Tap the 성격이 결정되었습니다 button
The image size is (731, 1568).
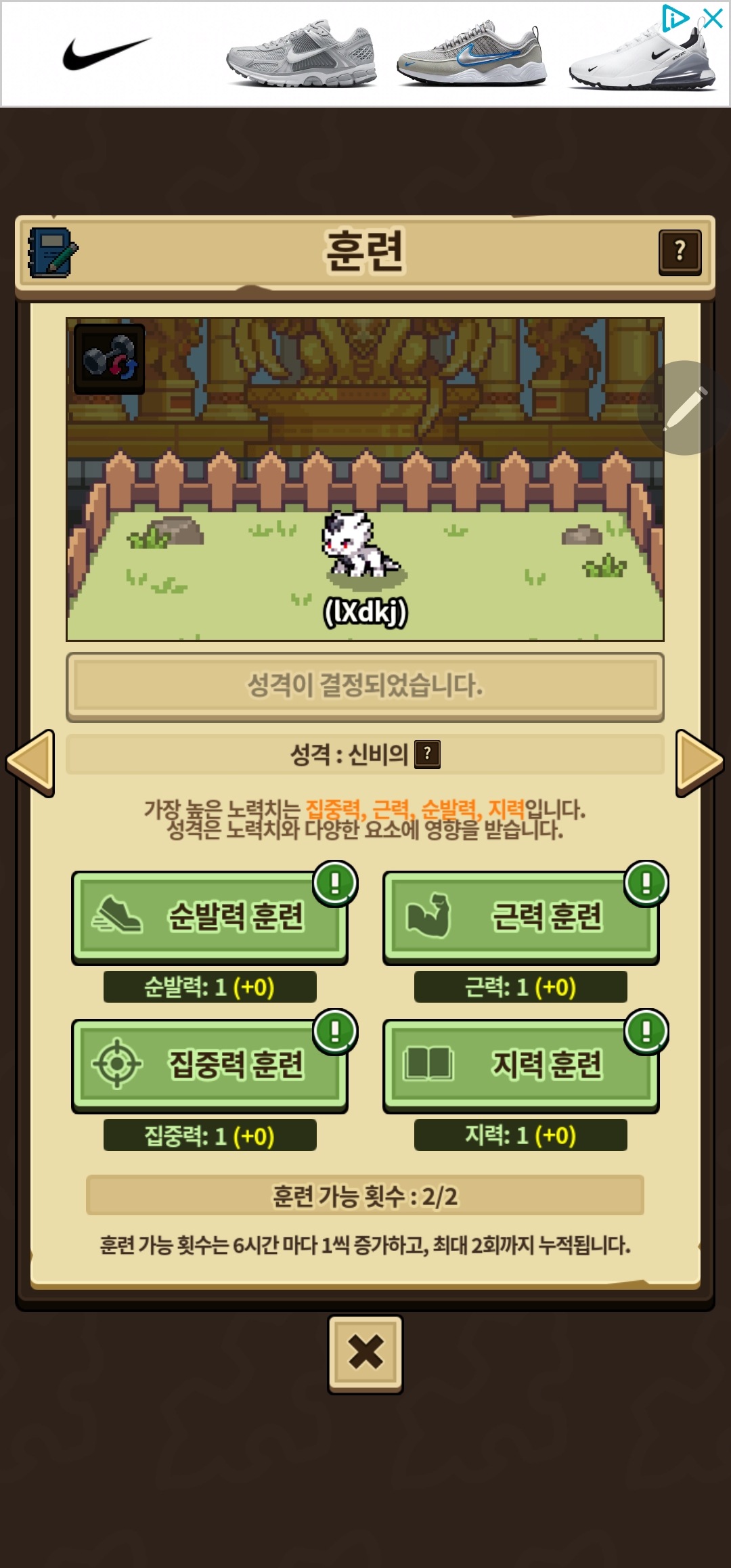pos(365,686)
